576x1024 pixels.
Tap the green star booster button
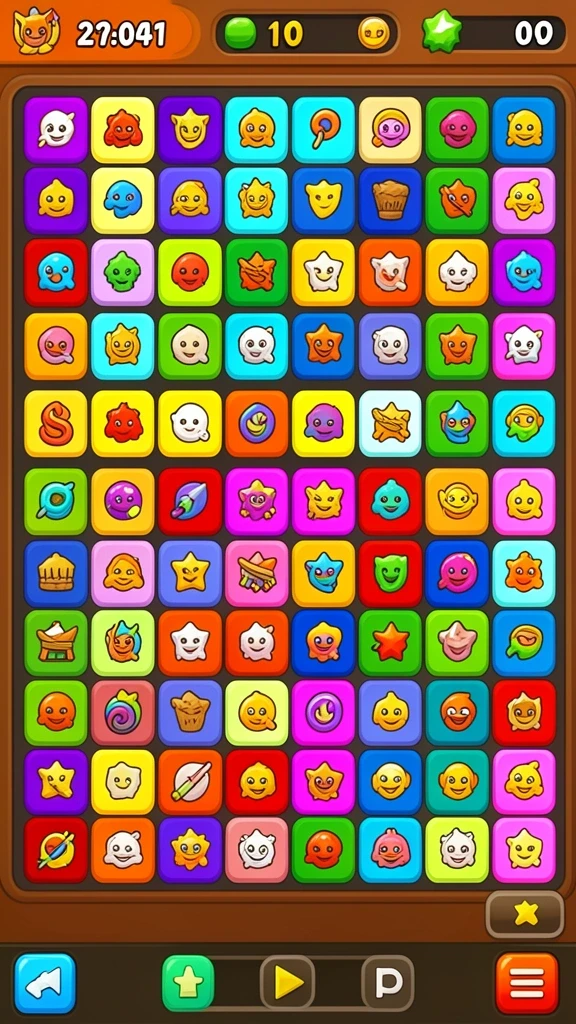188,983
